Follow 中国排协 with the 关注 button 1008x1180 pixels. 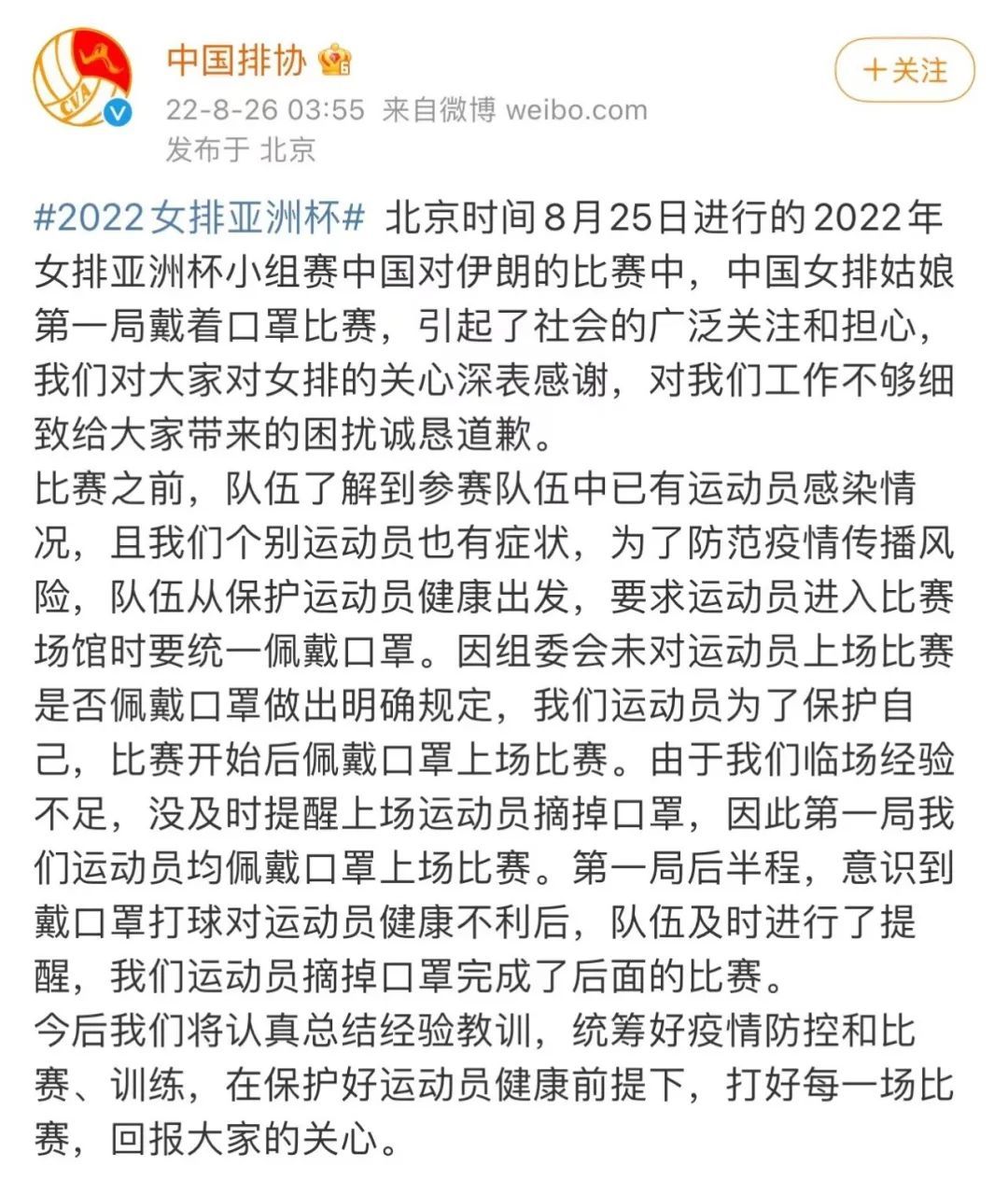903,71
